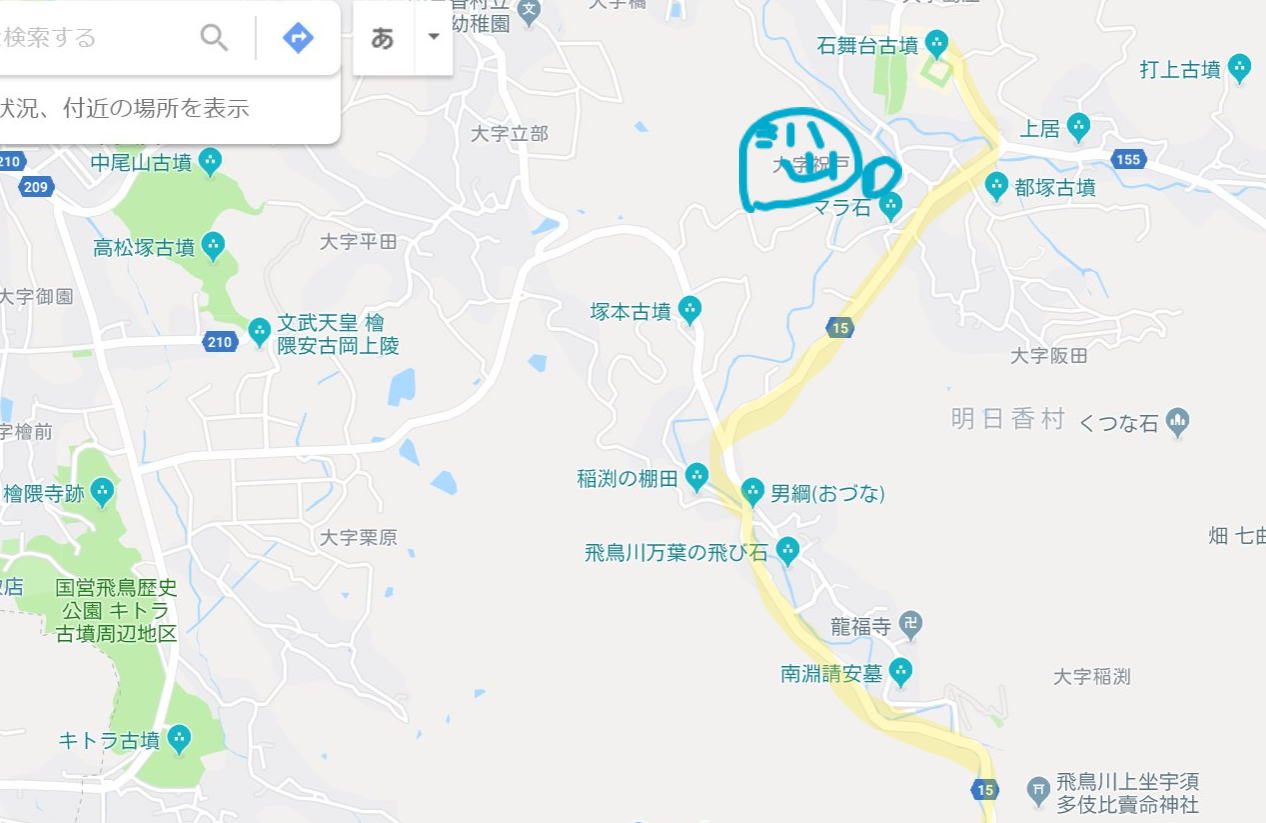Tap the 高松塚古墳 marker

click(213, 245)
